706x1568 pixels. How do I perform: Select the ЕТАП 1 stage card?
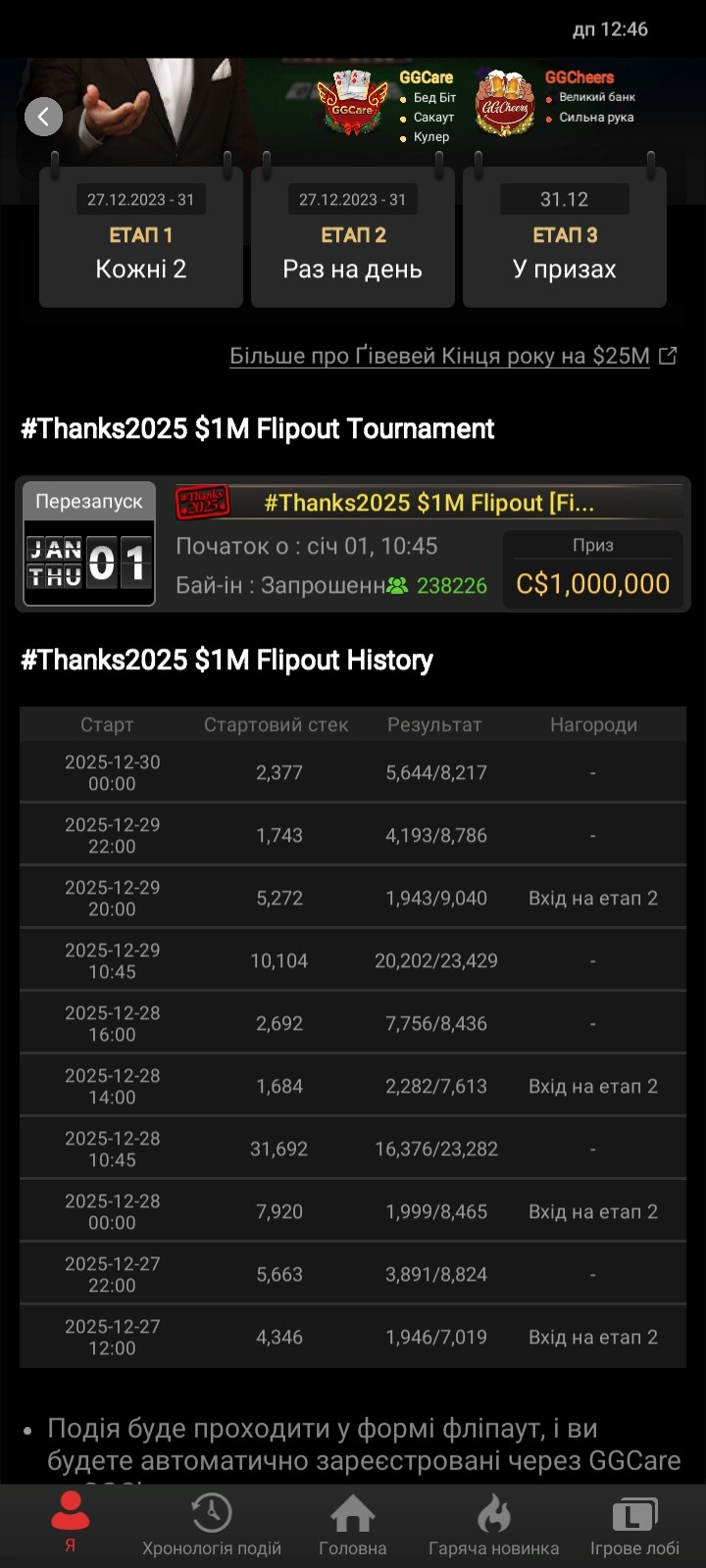pyautogui.click(x=141, y=238)
